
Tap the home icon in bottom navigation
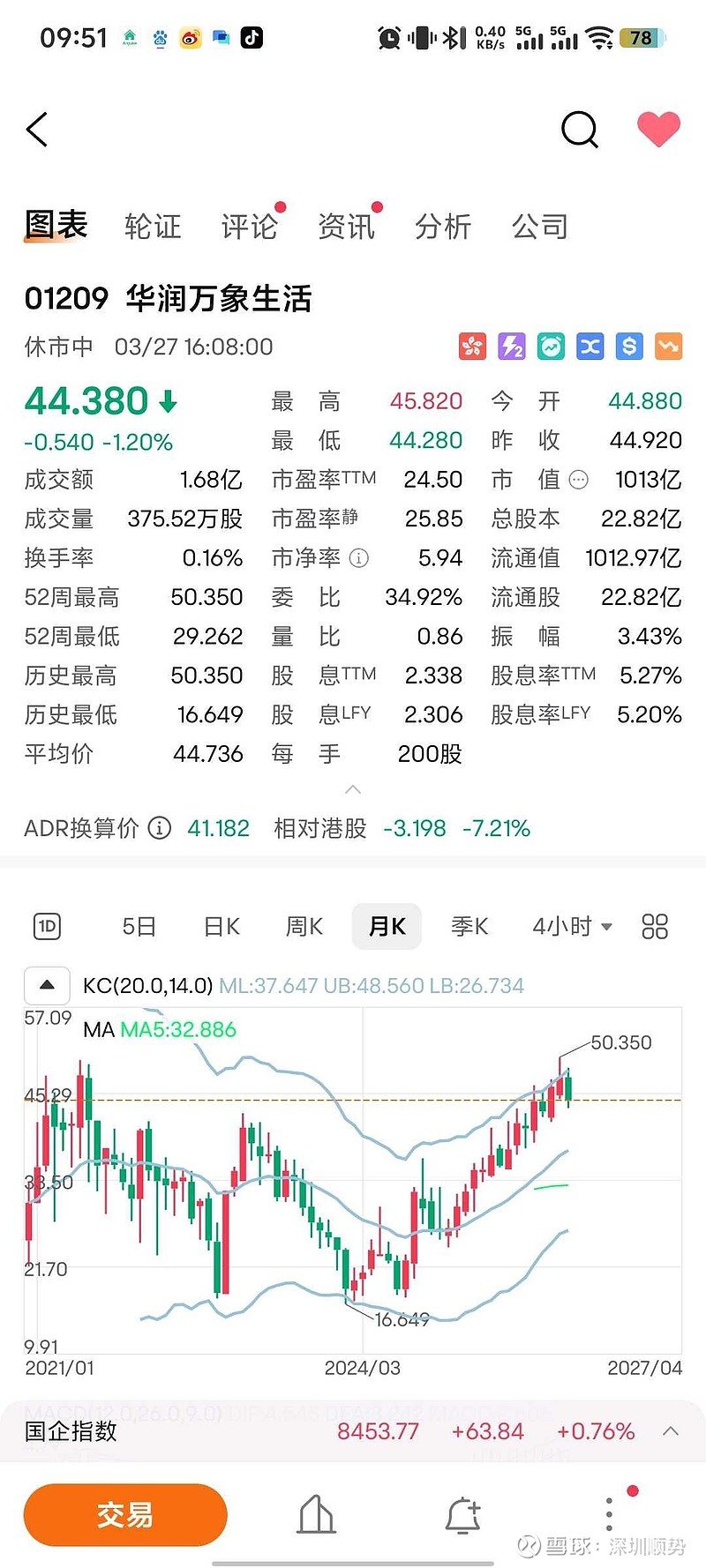point(316,1514)
